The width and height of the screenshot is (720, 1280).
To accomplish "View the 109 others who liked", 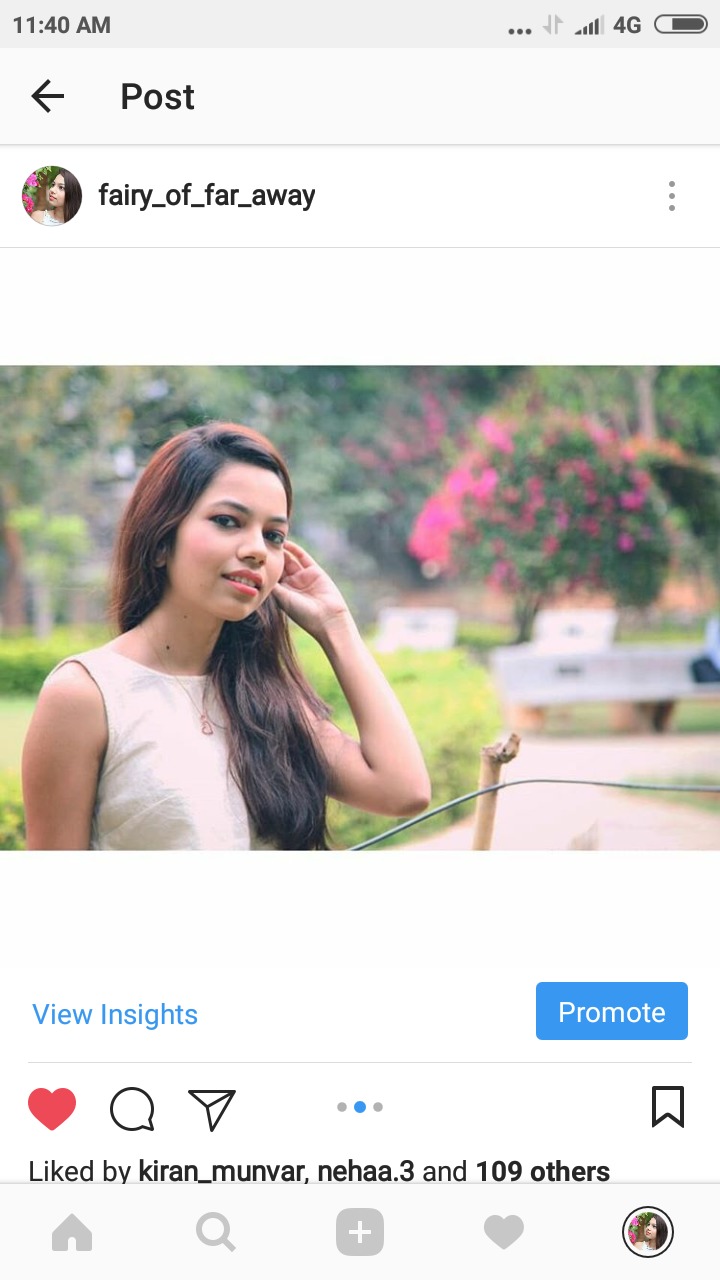I will pyautogui.click(x=542, y=1171).
